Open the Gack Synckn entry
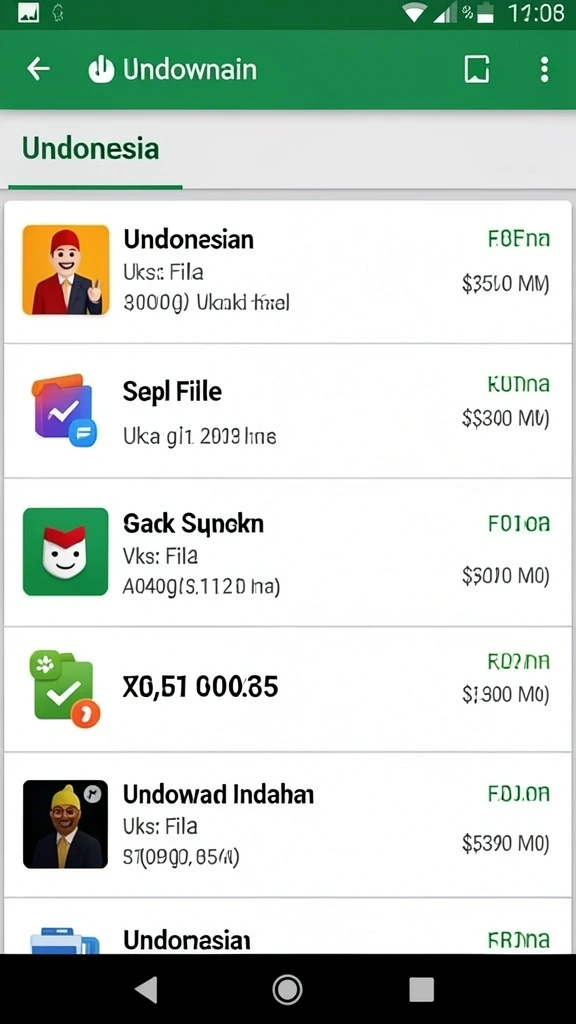The width and height of the screenshot is (576, 1024). click(288, 552)
